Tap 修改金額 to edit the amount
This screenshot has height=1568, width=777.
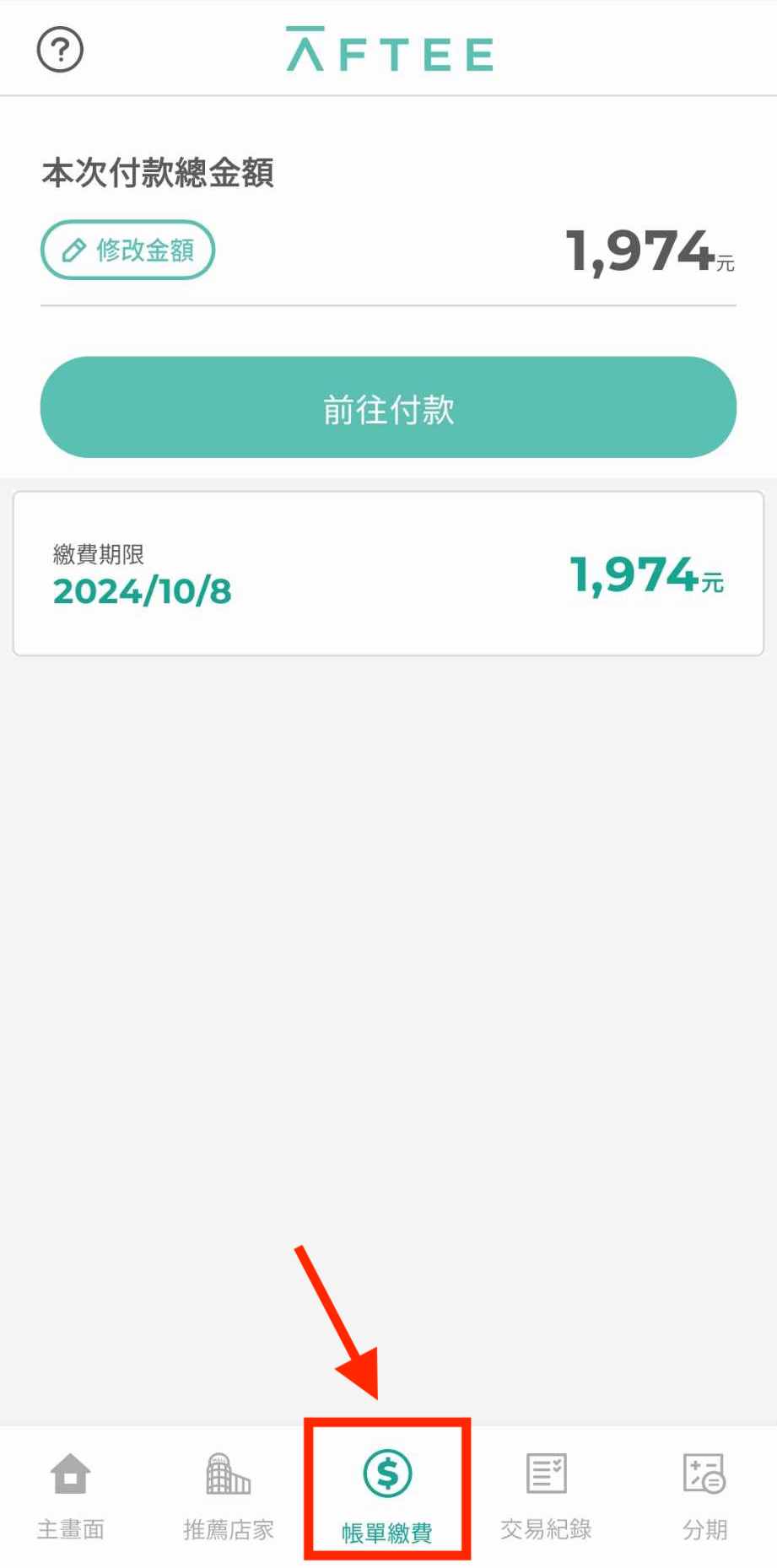(x=128, y=250)
